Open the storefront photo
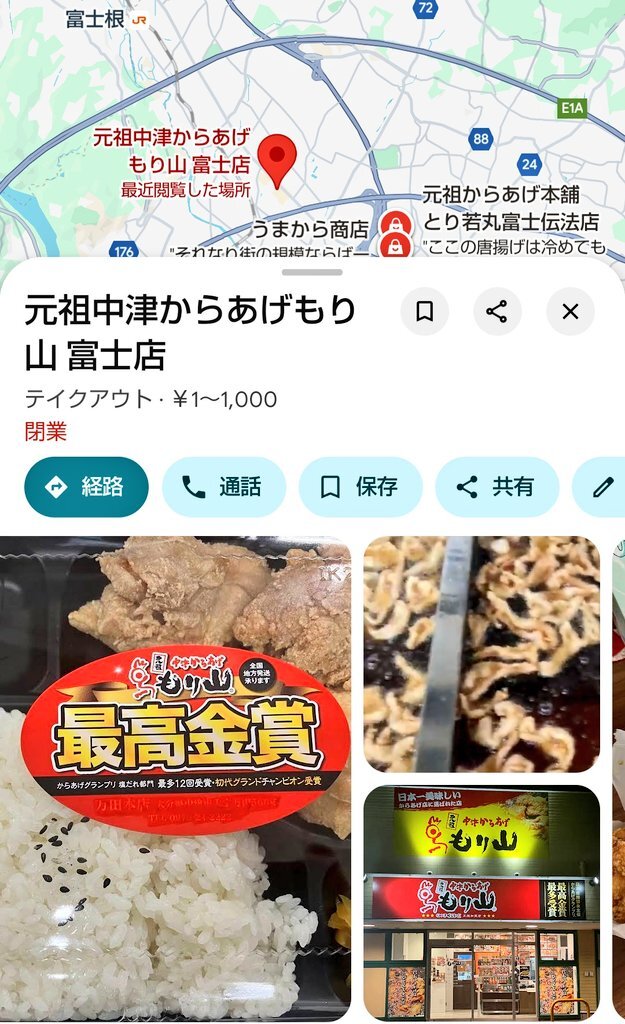This screenshot has height=1024, width=625. pos(481,903)
